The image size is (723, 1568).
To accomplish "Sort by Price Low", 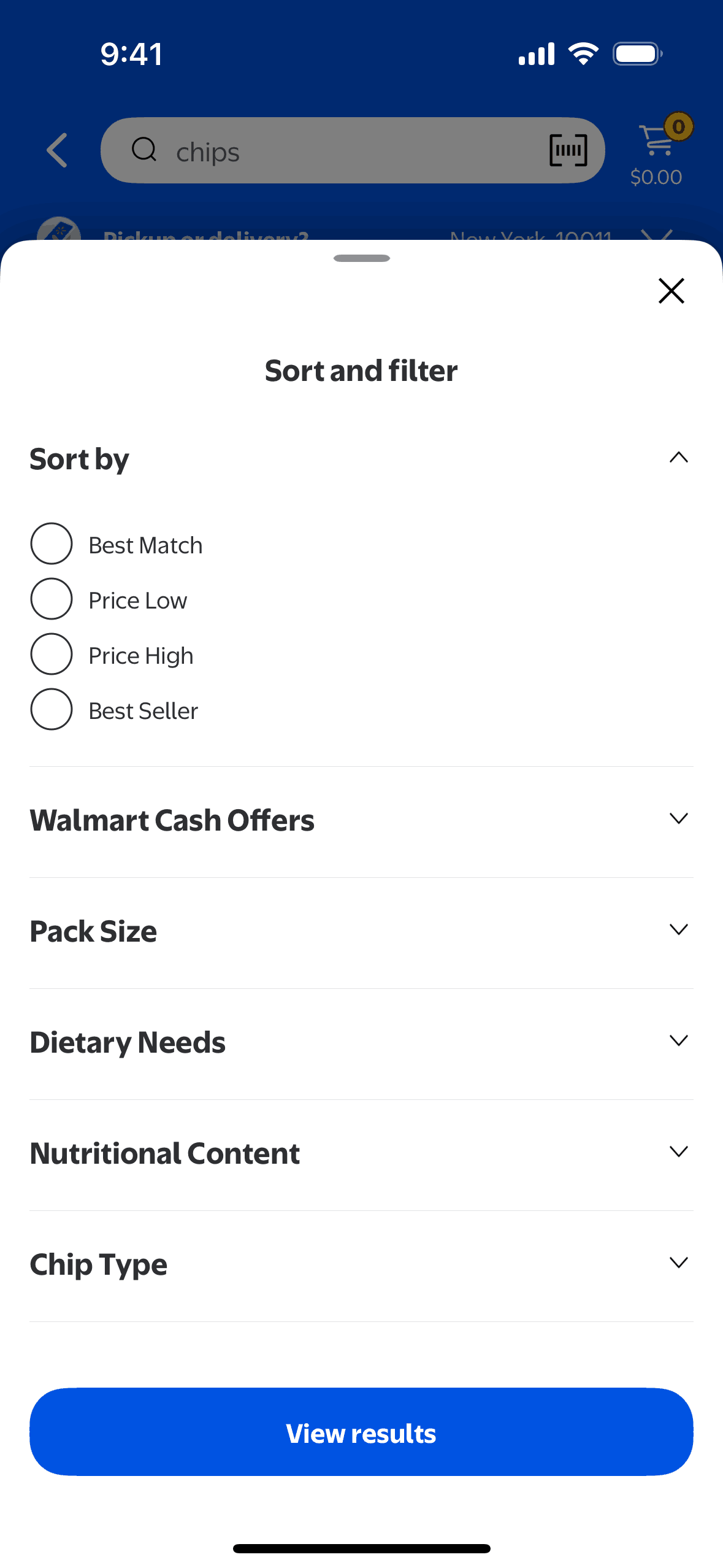I will (x=52, y=599).
